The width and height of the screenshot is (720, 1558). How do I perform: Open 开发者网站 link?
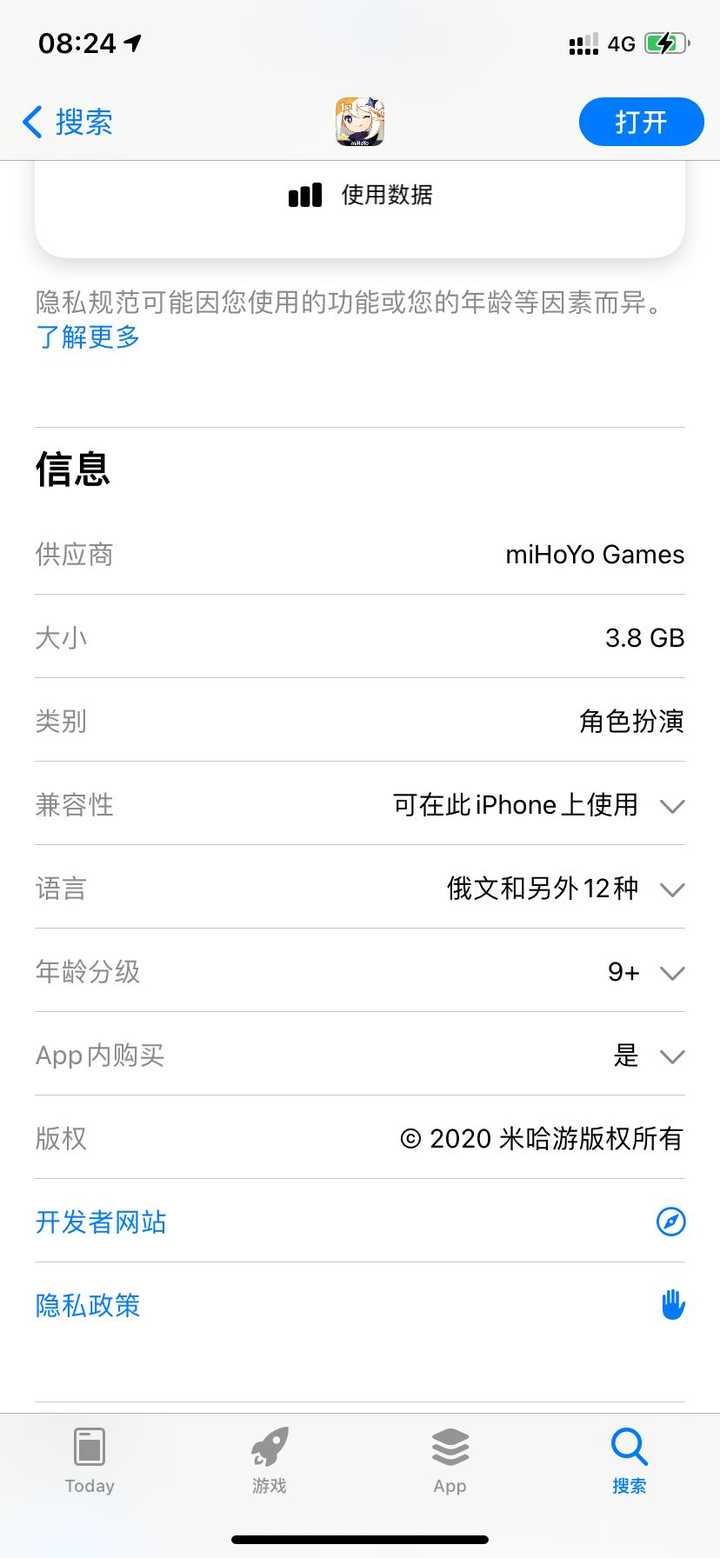coord(360,1221)
